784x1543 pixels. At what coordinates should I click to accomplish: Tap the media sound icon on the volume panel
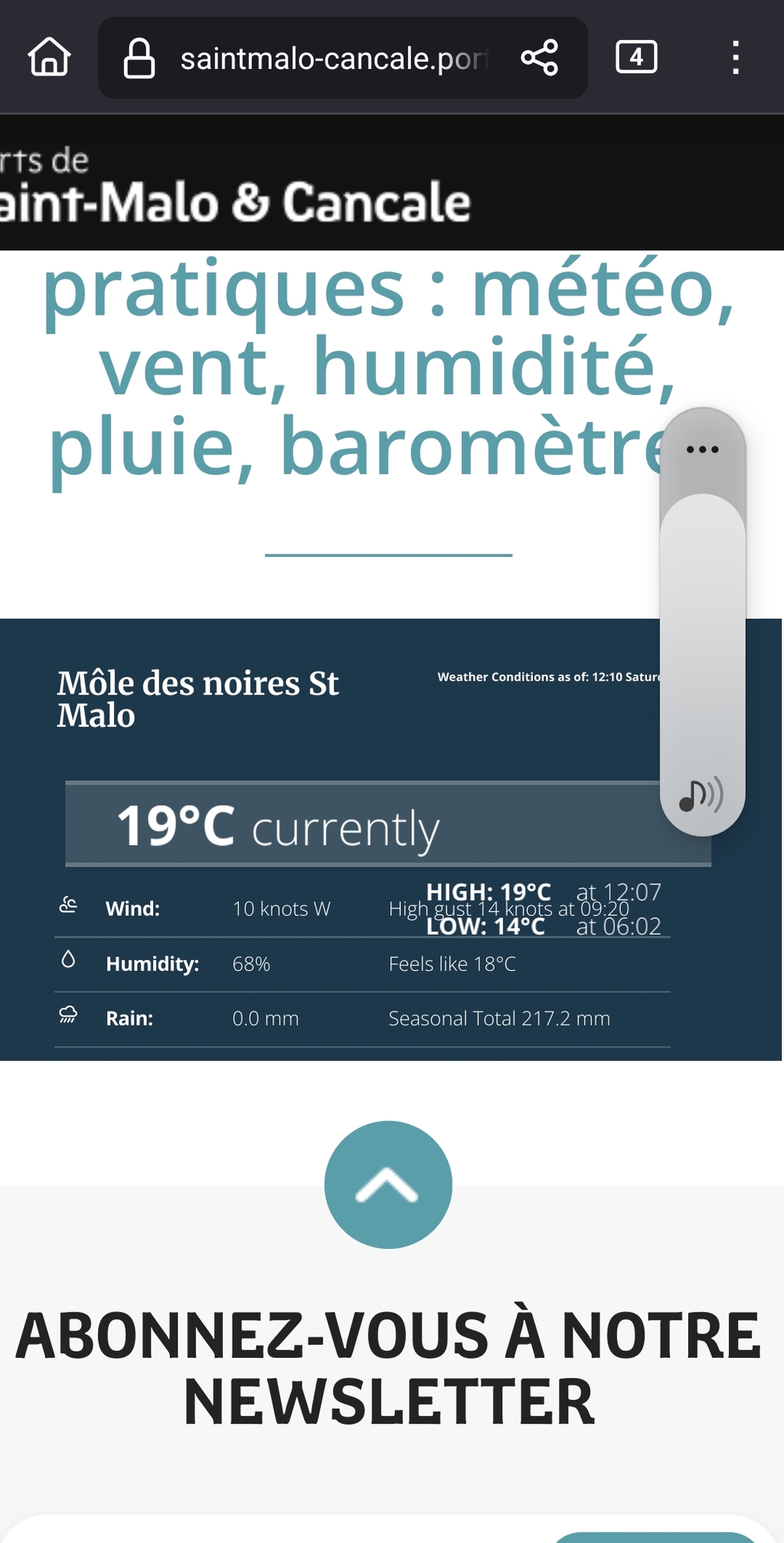click(701, 796)
